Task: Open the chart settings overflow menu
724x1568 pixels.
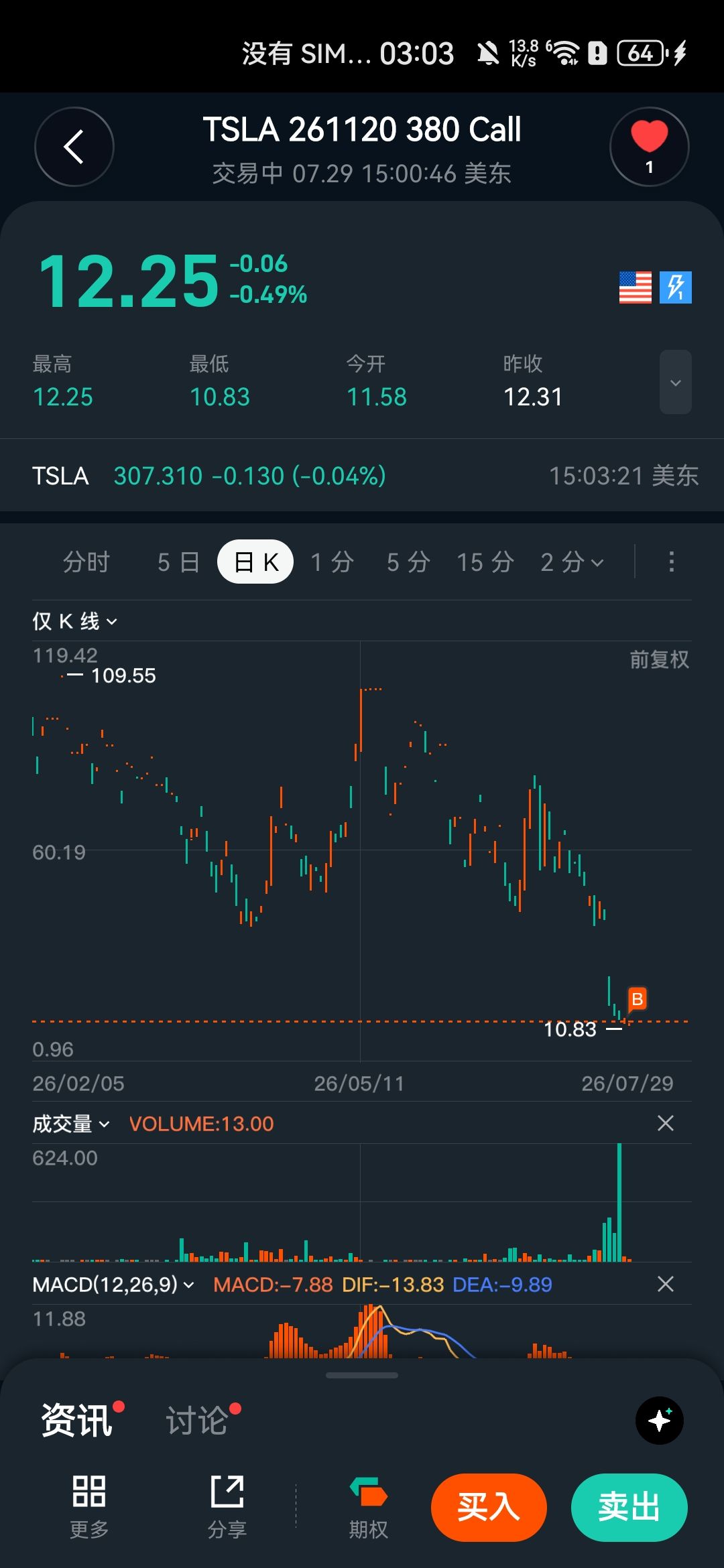Action: tap(671, 562)
